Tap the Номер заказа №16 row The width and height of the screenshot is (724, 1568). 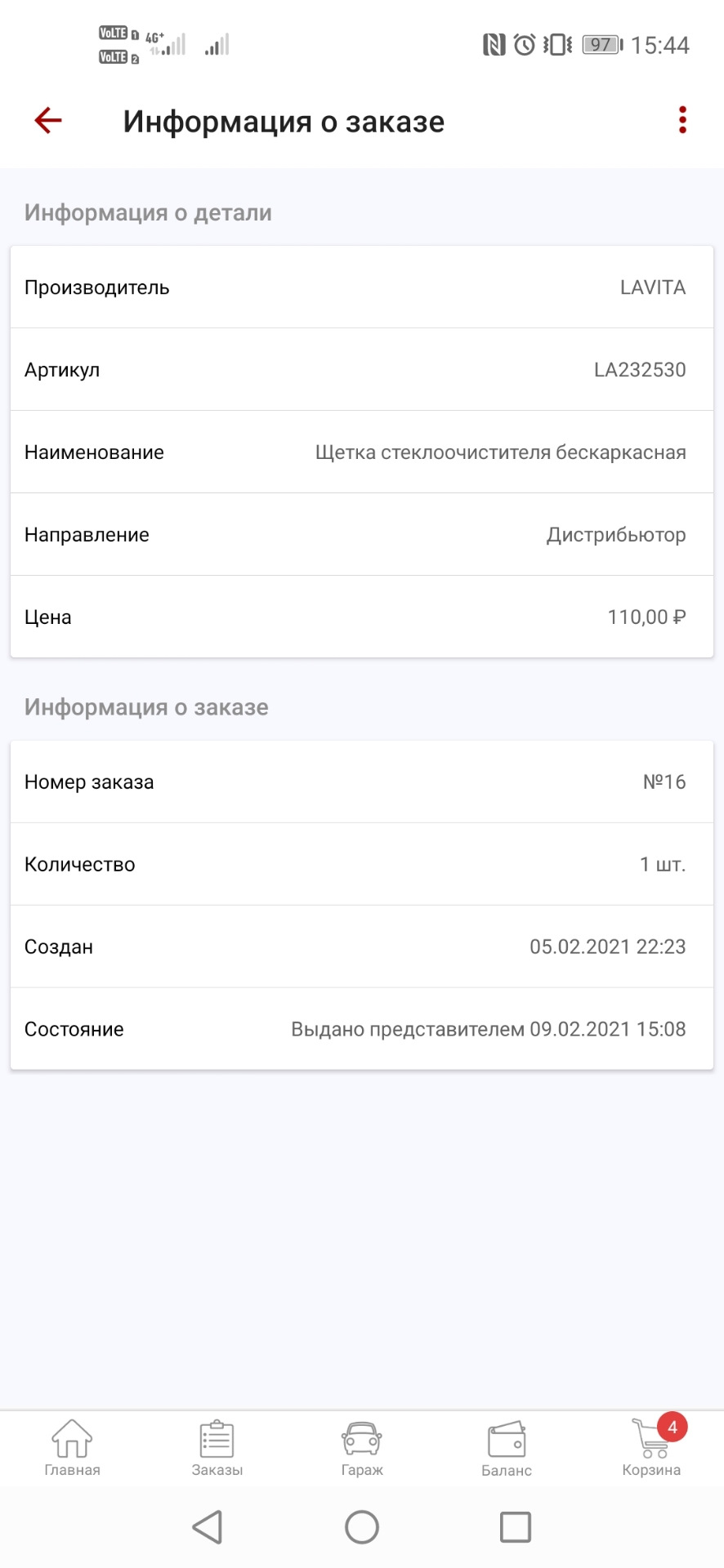click(362, 782)
